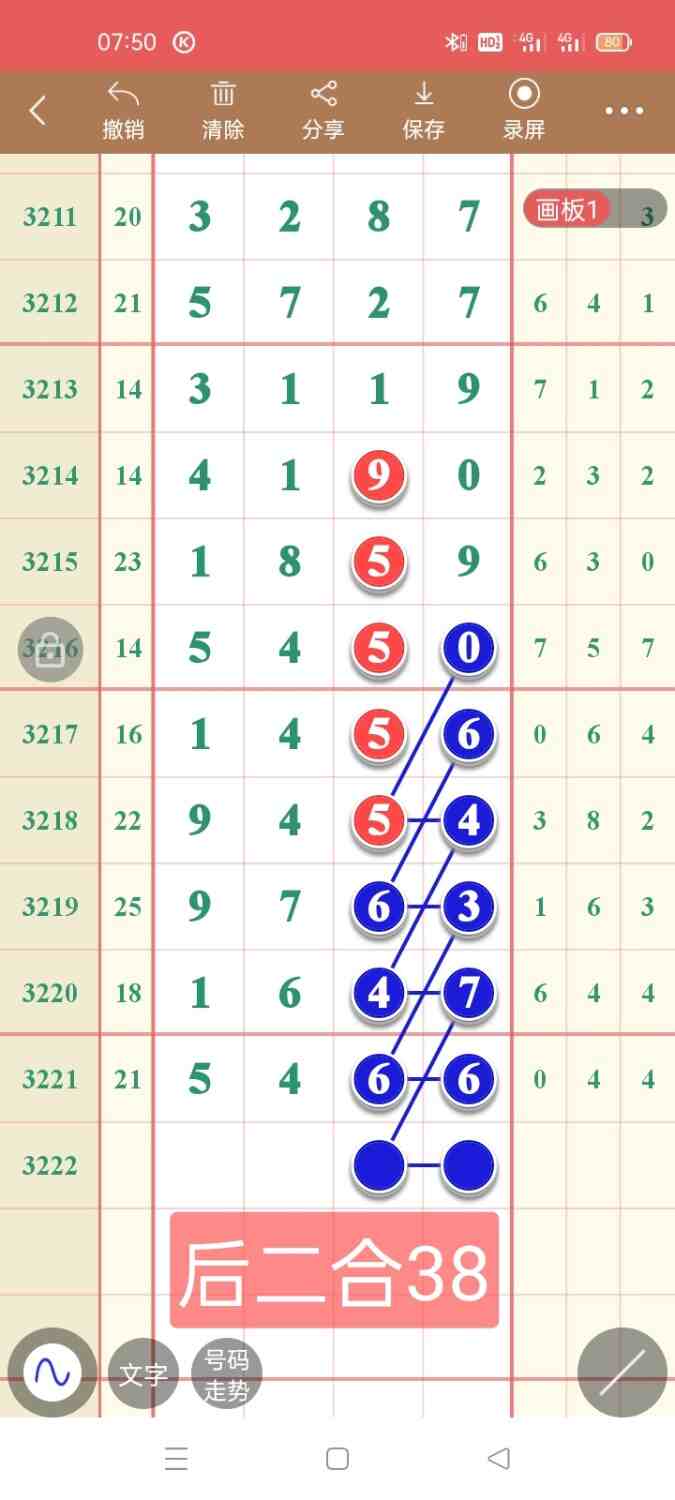675x1500 pixels.
Task: Go to the system home screen
Action: [337, 1459]
